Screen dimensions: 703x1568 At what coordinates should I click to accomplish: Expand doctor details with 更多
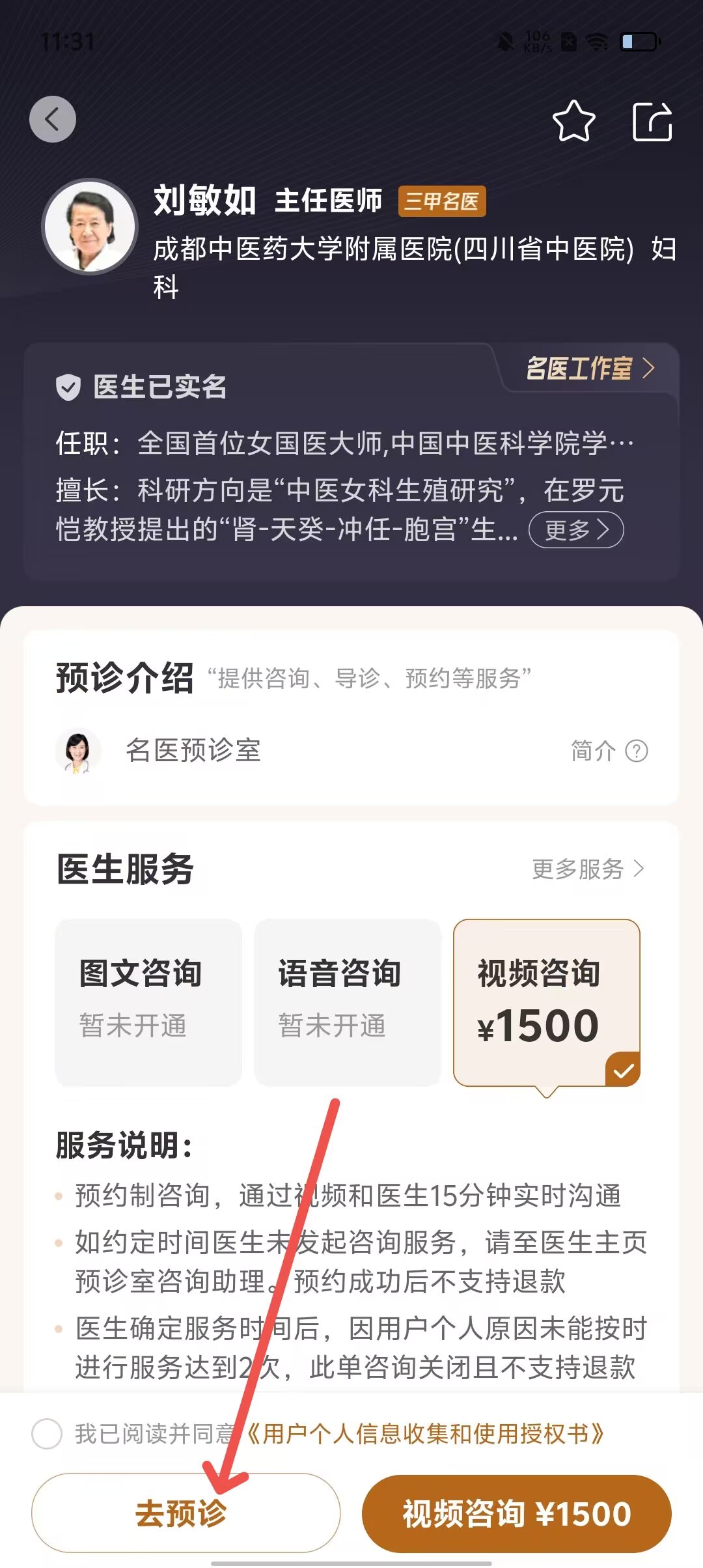[576, 530]
